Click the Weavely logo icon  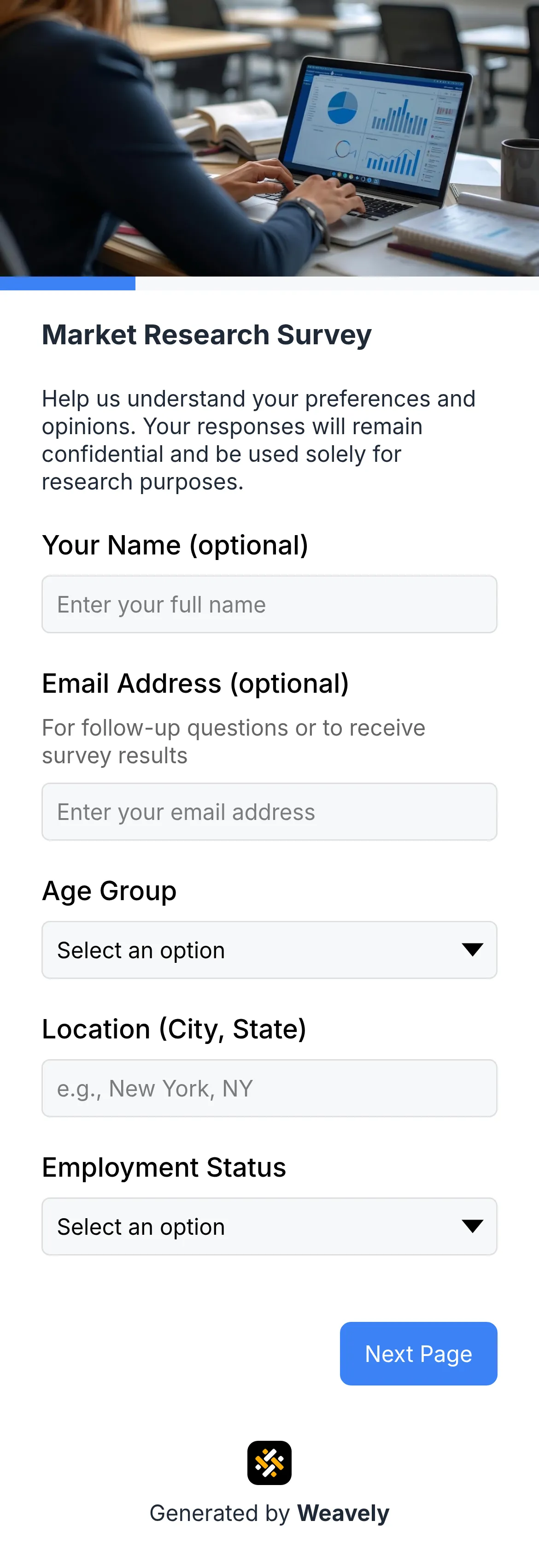point(269,1463)
